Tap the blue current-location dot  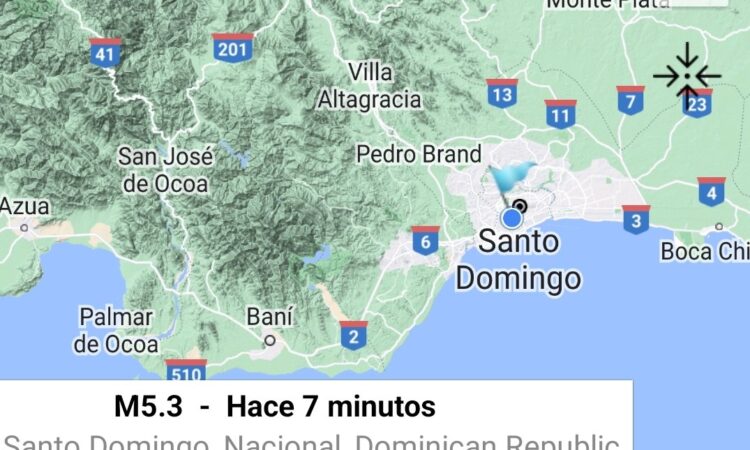point(513,217)
